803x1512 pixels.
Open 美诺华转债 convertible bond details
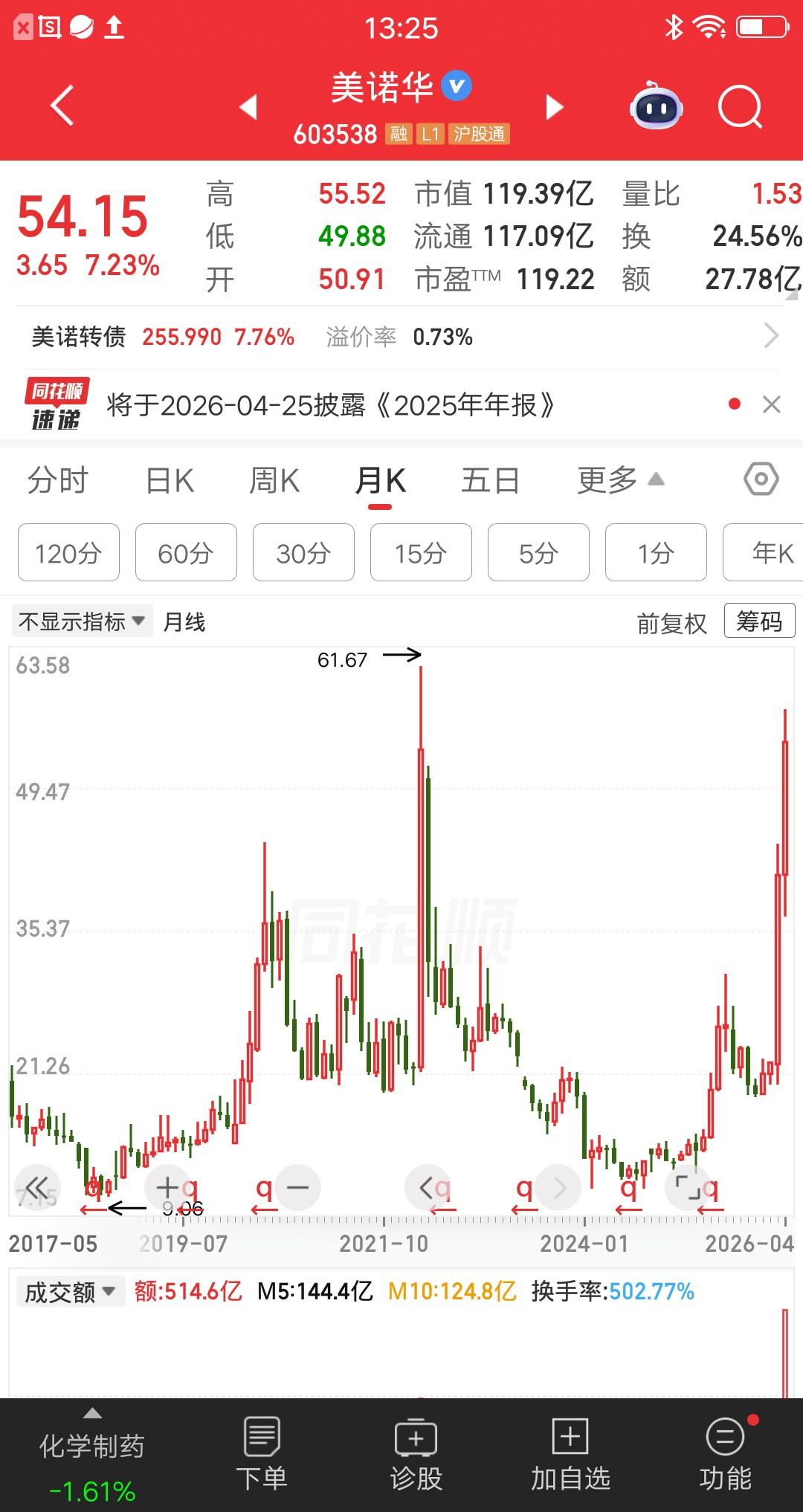pos(372,337)
